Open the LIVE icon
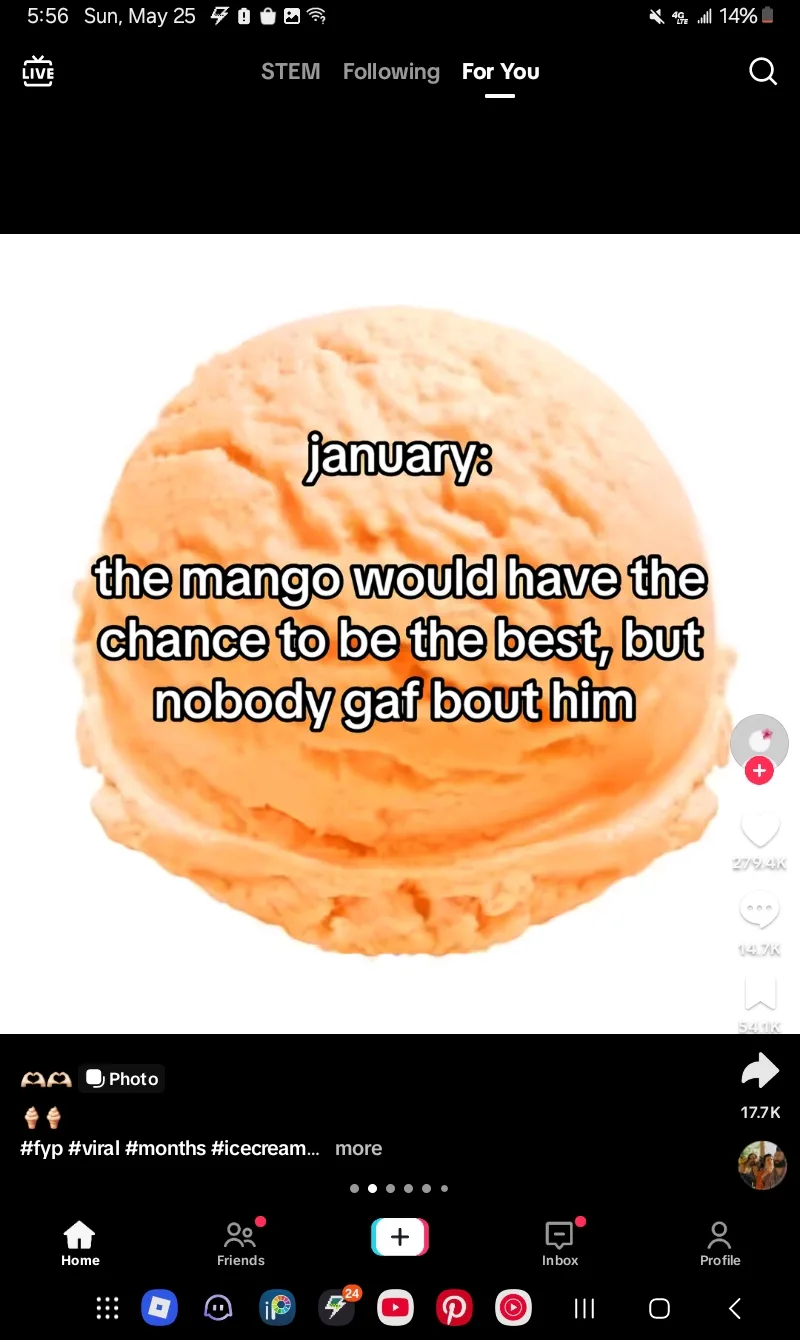This screenshot has height=1340, width=800. pyautogui.click(x=38, y=72)
